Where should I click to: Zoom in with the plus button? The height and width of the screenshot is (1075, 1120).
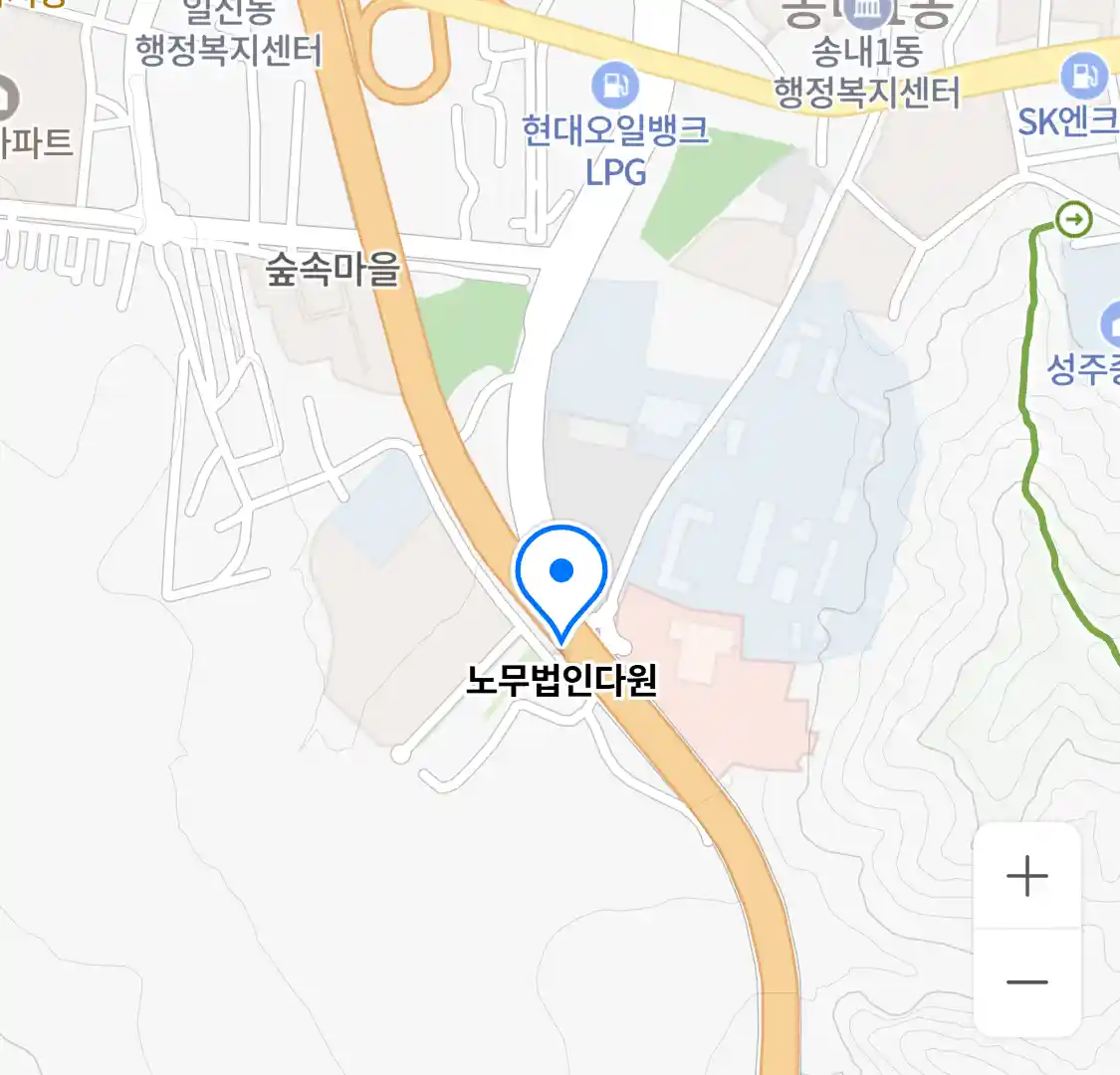coord(1026,877)
